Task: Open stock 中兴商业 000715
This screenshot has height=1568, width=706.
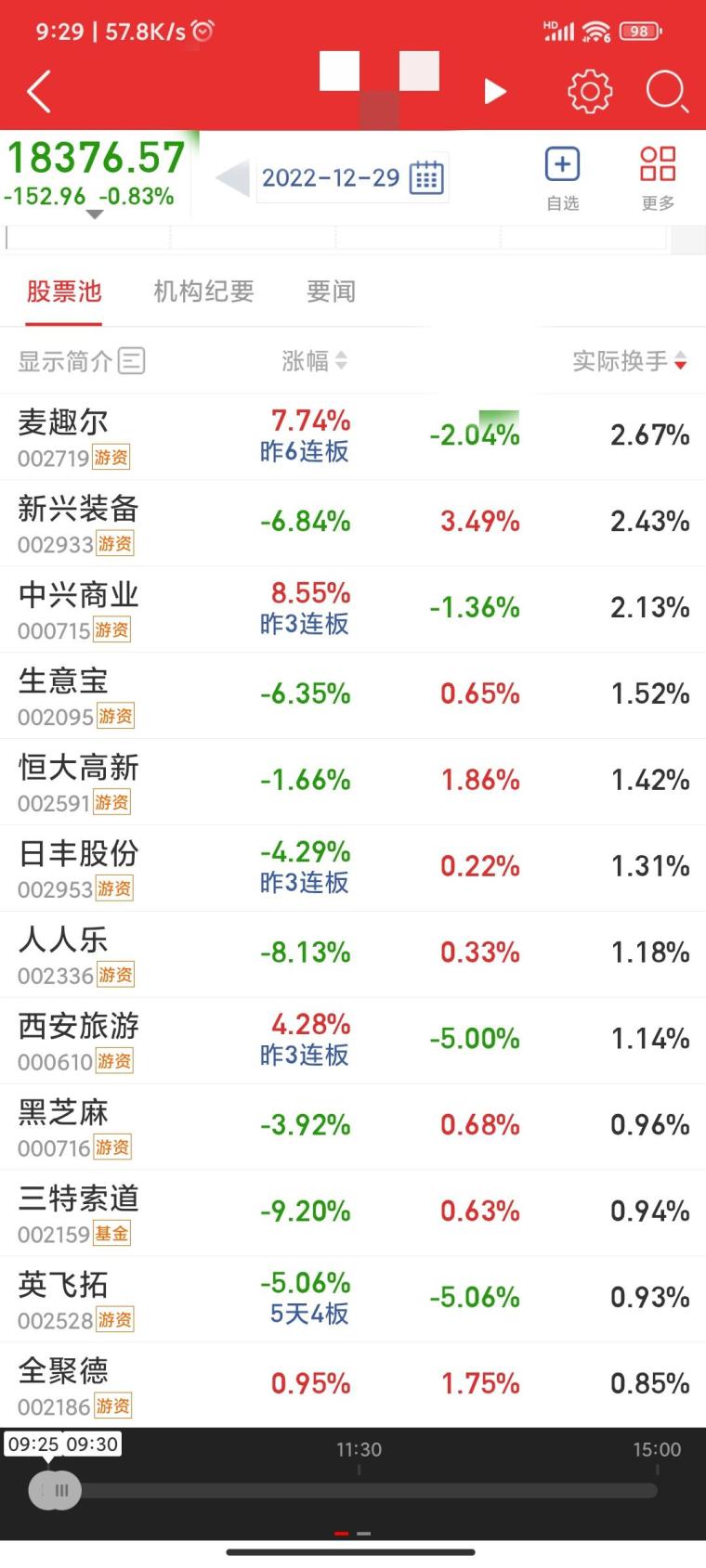Action: [x=78, y=609]
